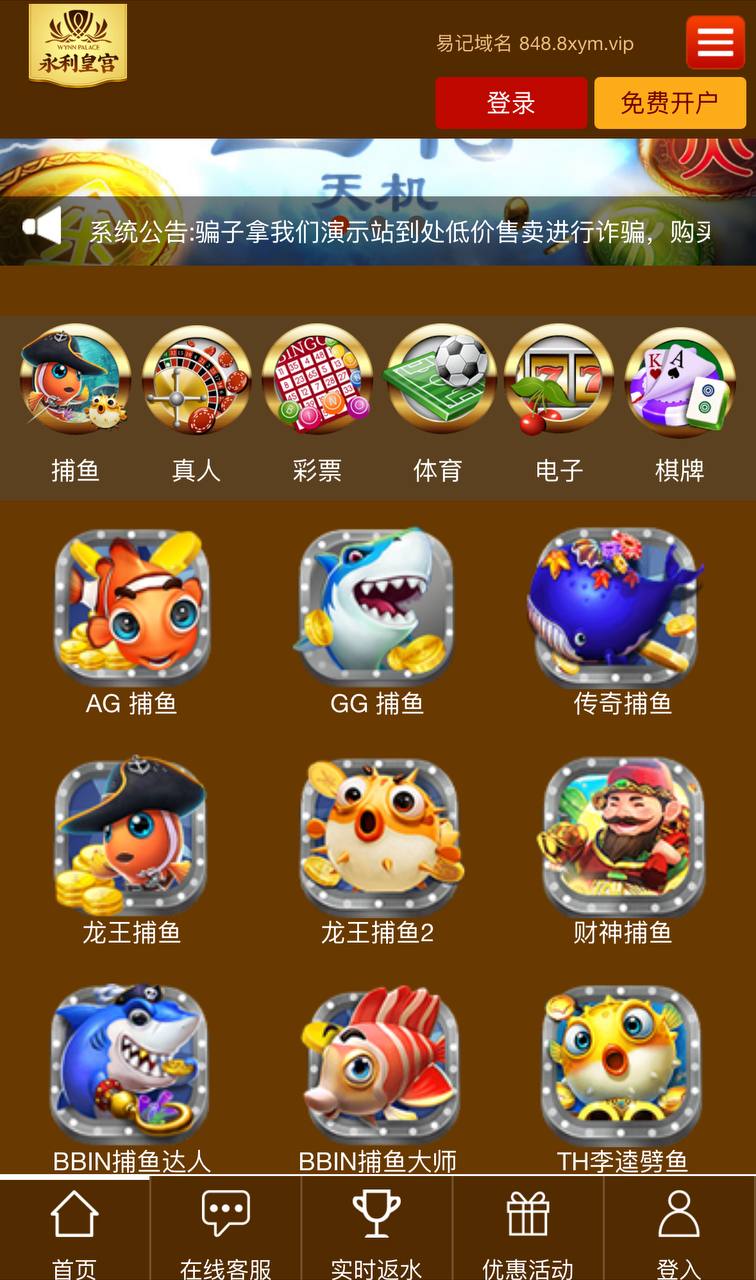The height and width of the screenshot is (1280, 756).
Task: Open the 财神捕鱼 game
Action: [622, 851]
